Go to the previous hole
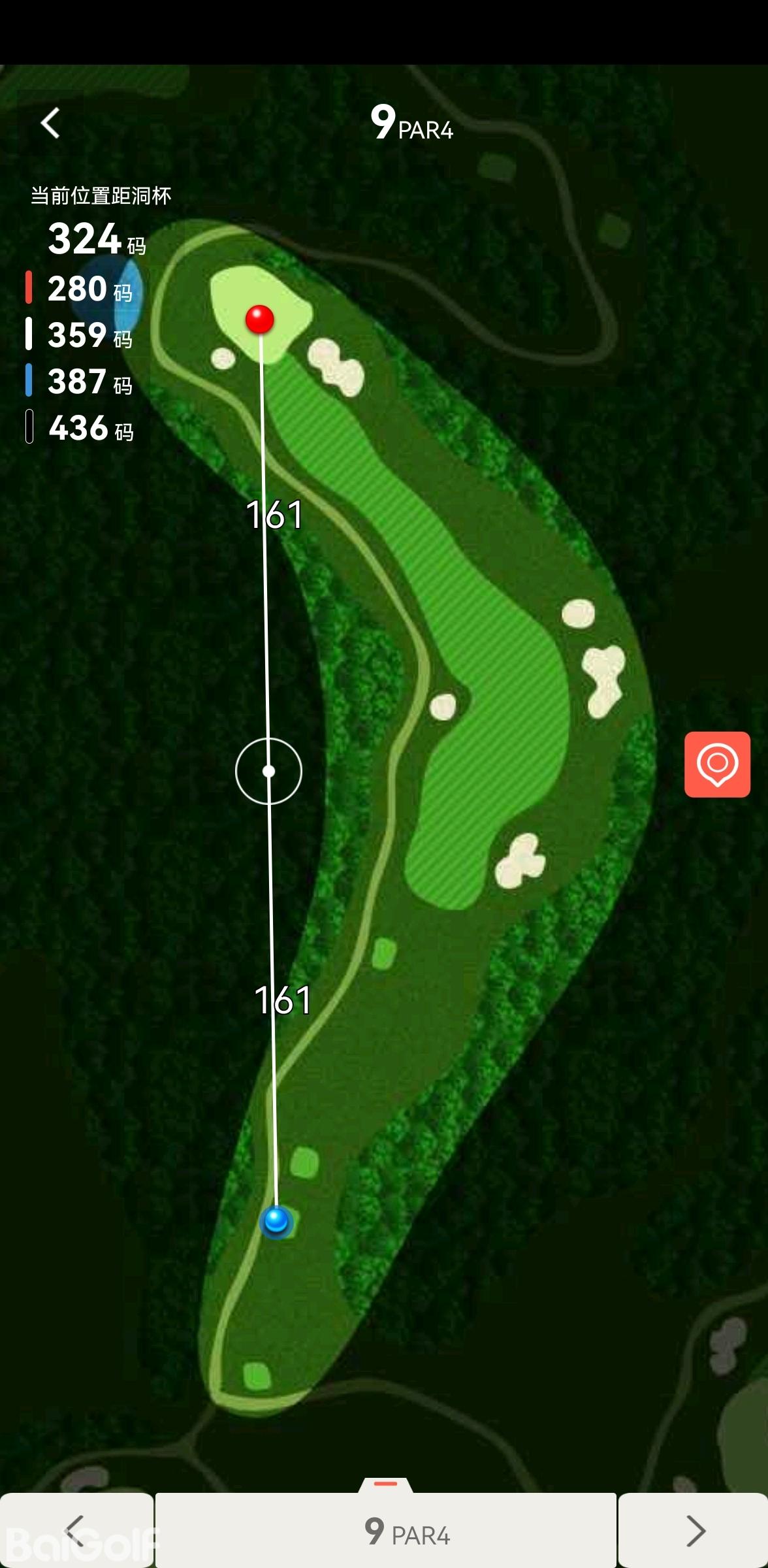768x1568 pixels. (x=76, y=1530)
